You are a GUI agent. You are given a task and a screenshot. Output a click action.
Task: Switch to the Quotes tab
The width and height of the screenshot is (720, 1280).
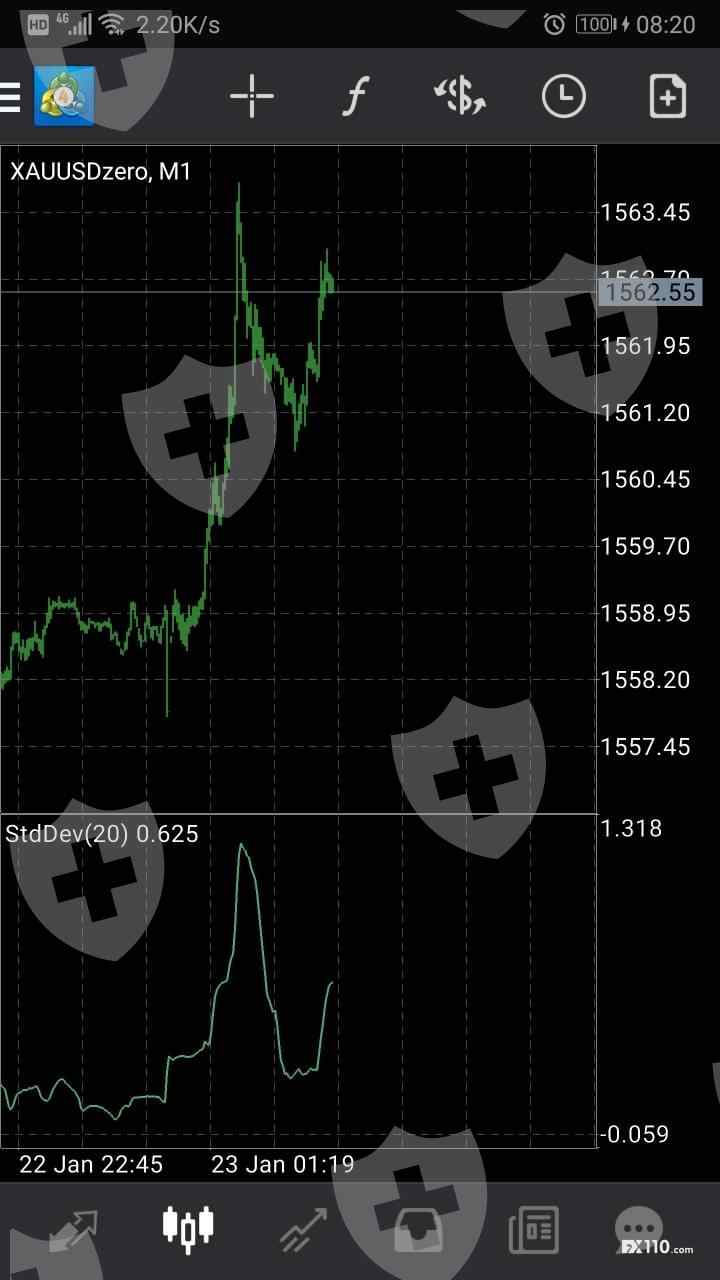72,1229
